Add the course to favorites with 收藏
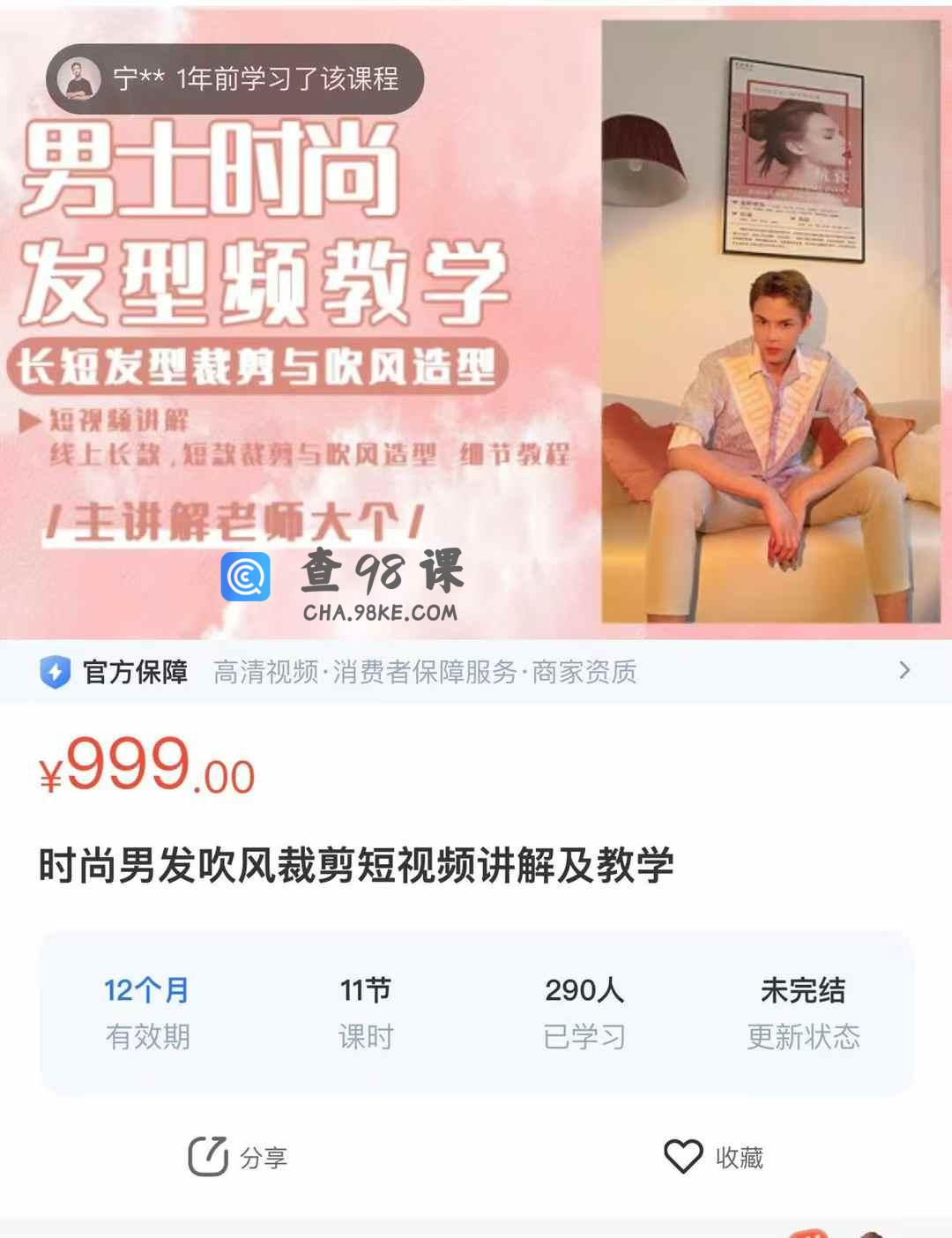The width and height of the screenshot is (952, 1238). coord(714,1157)
